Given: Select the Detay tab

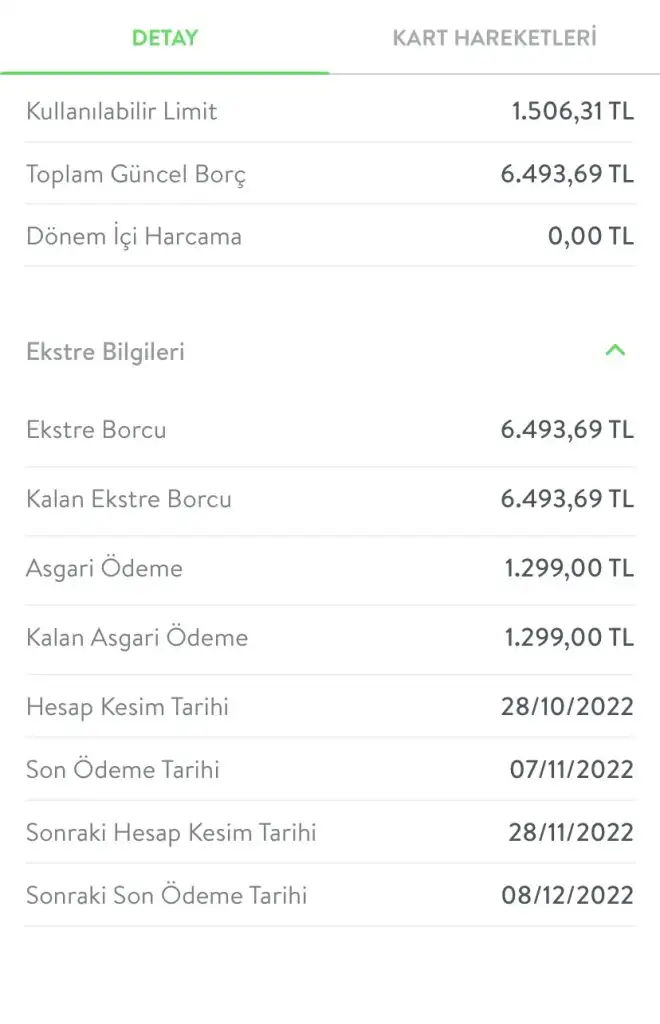Looking at the screenshot, I should (165, 39).
